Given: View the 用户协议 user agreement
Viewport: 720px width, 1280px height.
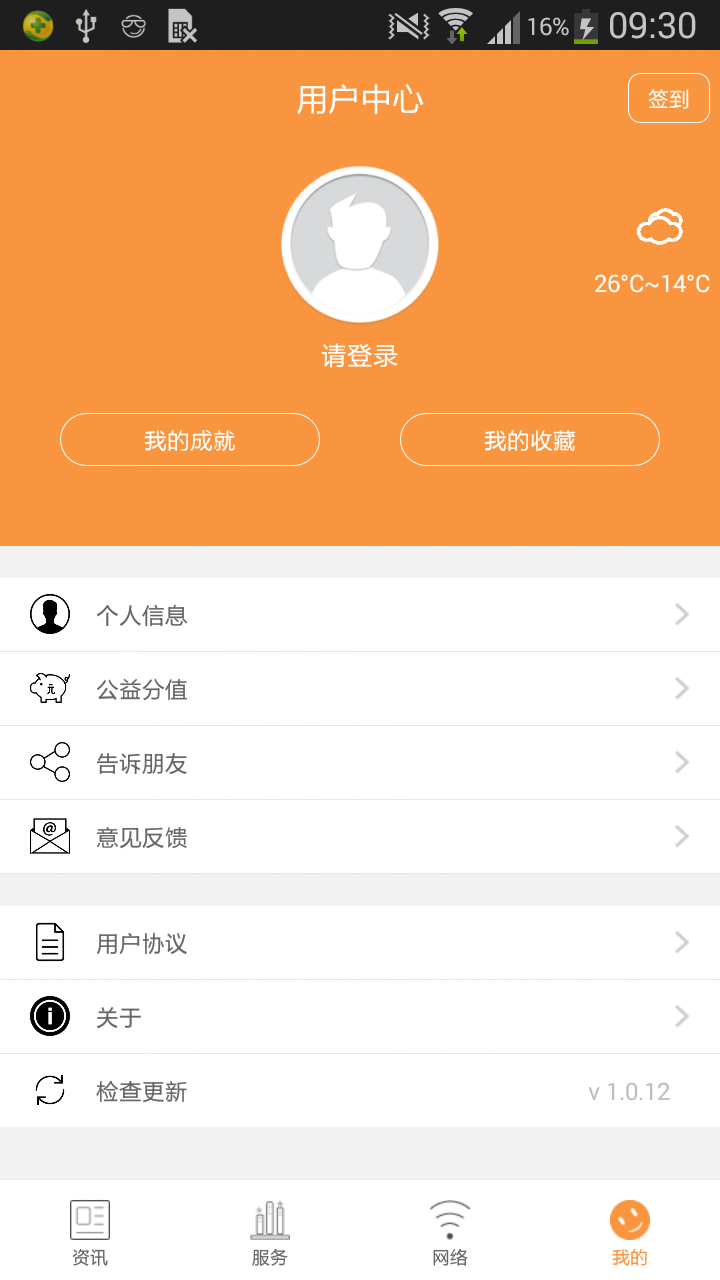Looking at the screenshot, I should point(360,943).
